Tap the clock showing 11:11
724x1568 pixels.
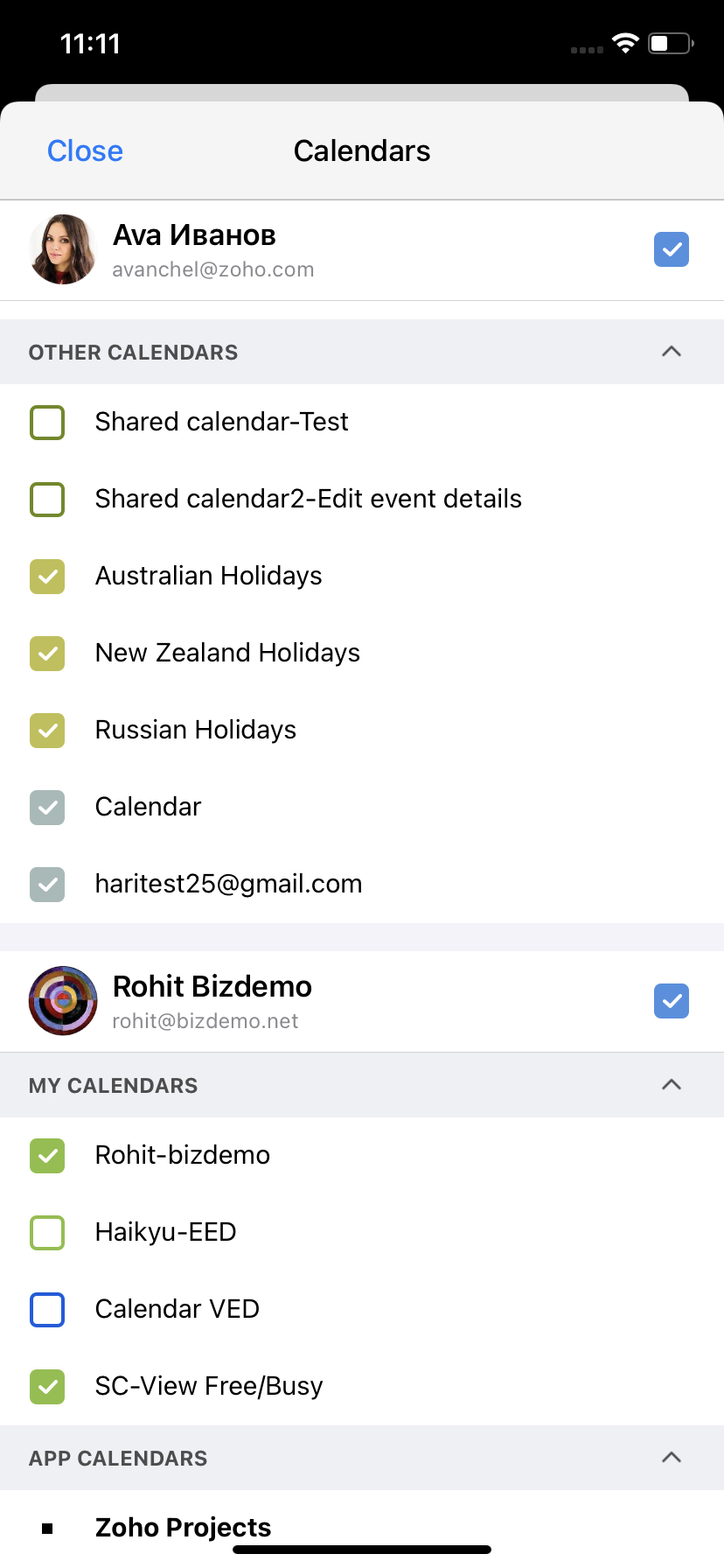coord(92,43)
